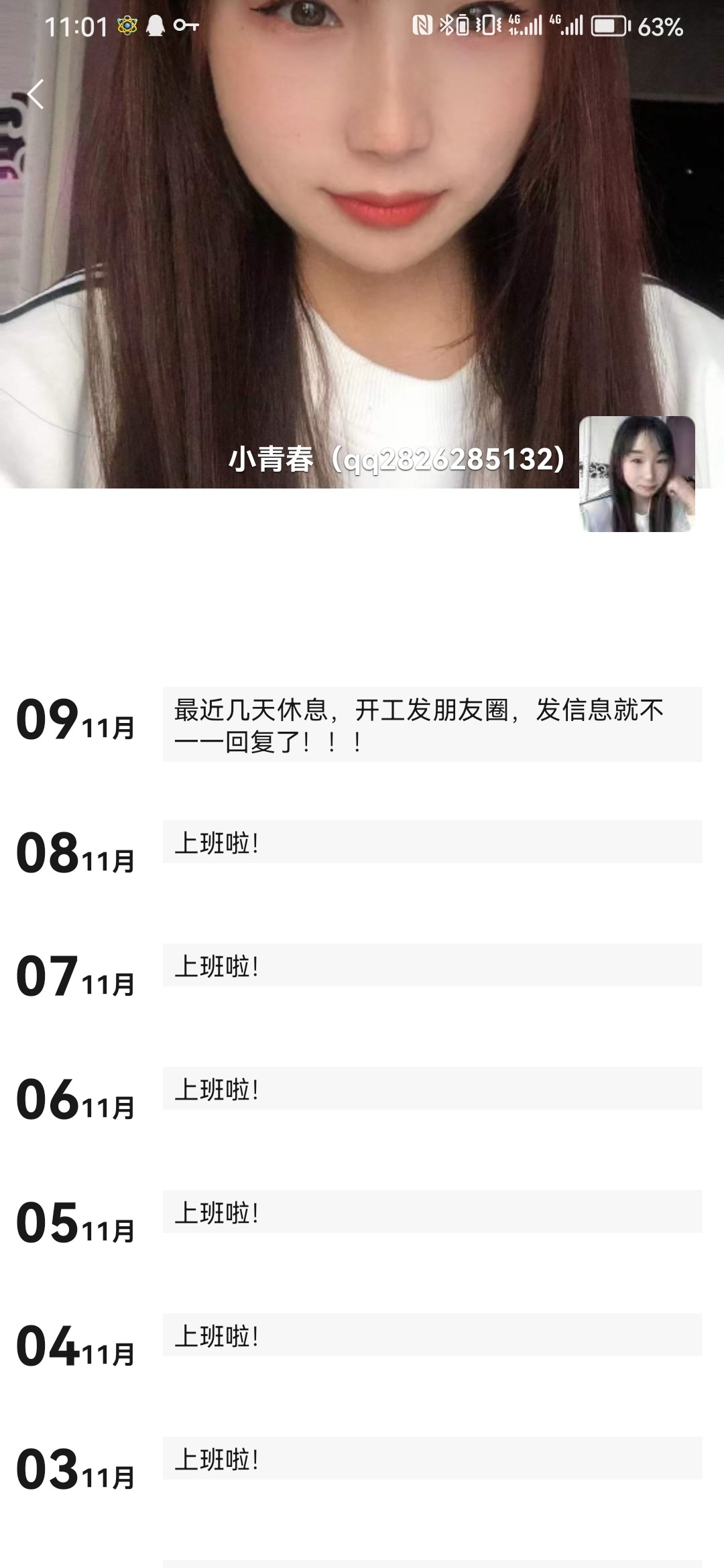Select the 03 11月 post 上班啦!
The width and height of the screenshot is (724, 1568).
point(432,1458)
